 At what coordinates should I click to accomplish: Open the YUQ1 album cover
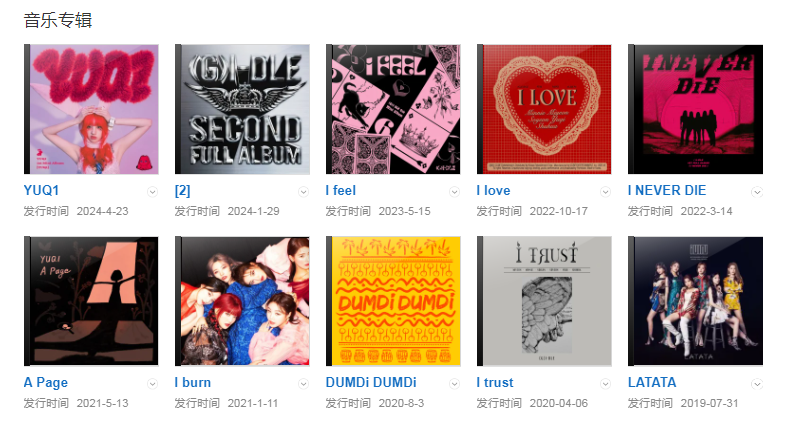91,109
